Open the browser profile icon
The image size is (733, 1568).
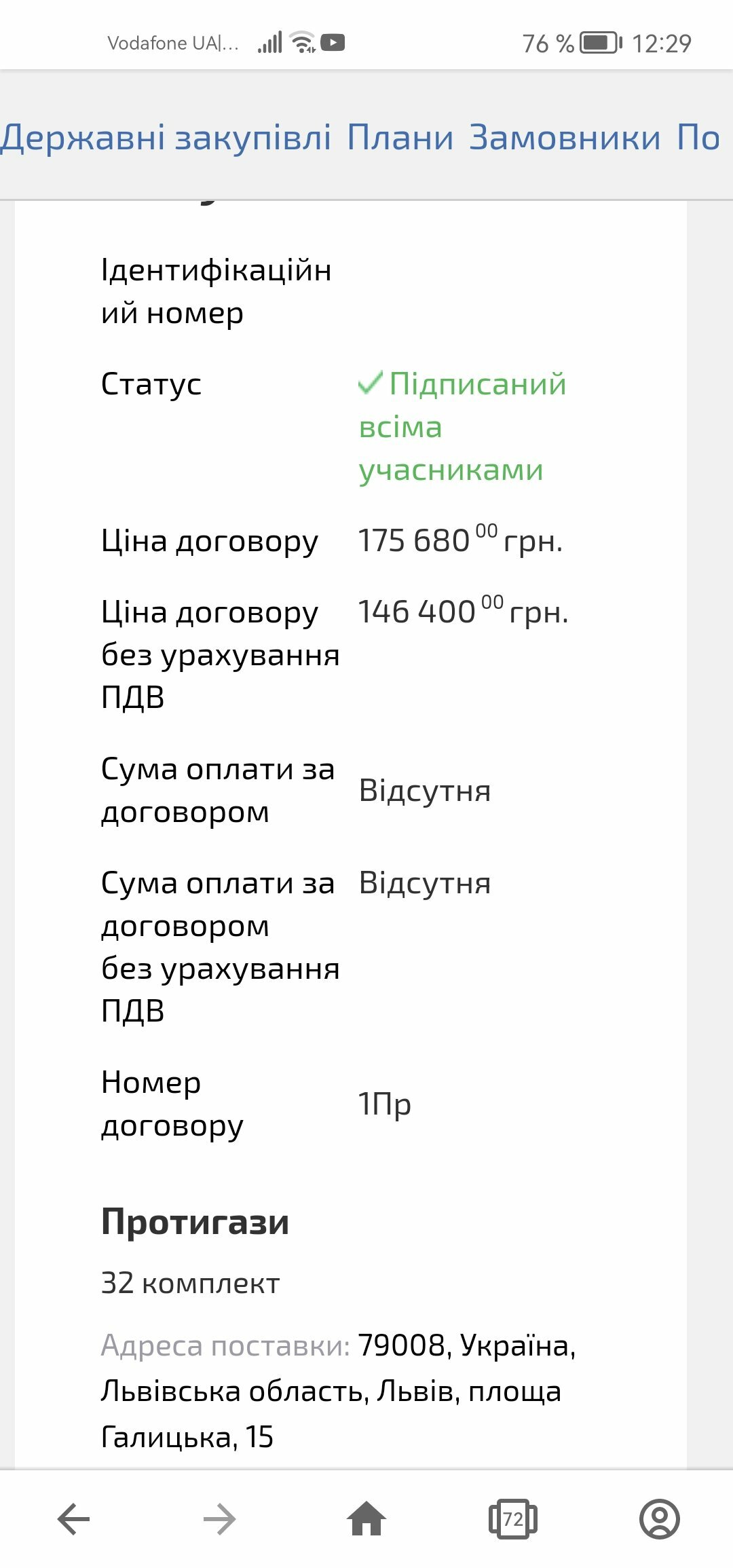pos(660,1519)
